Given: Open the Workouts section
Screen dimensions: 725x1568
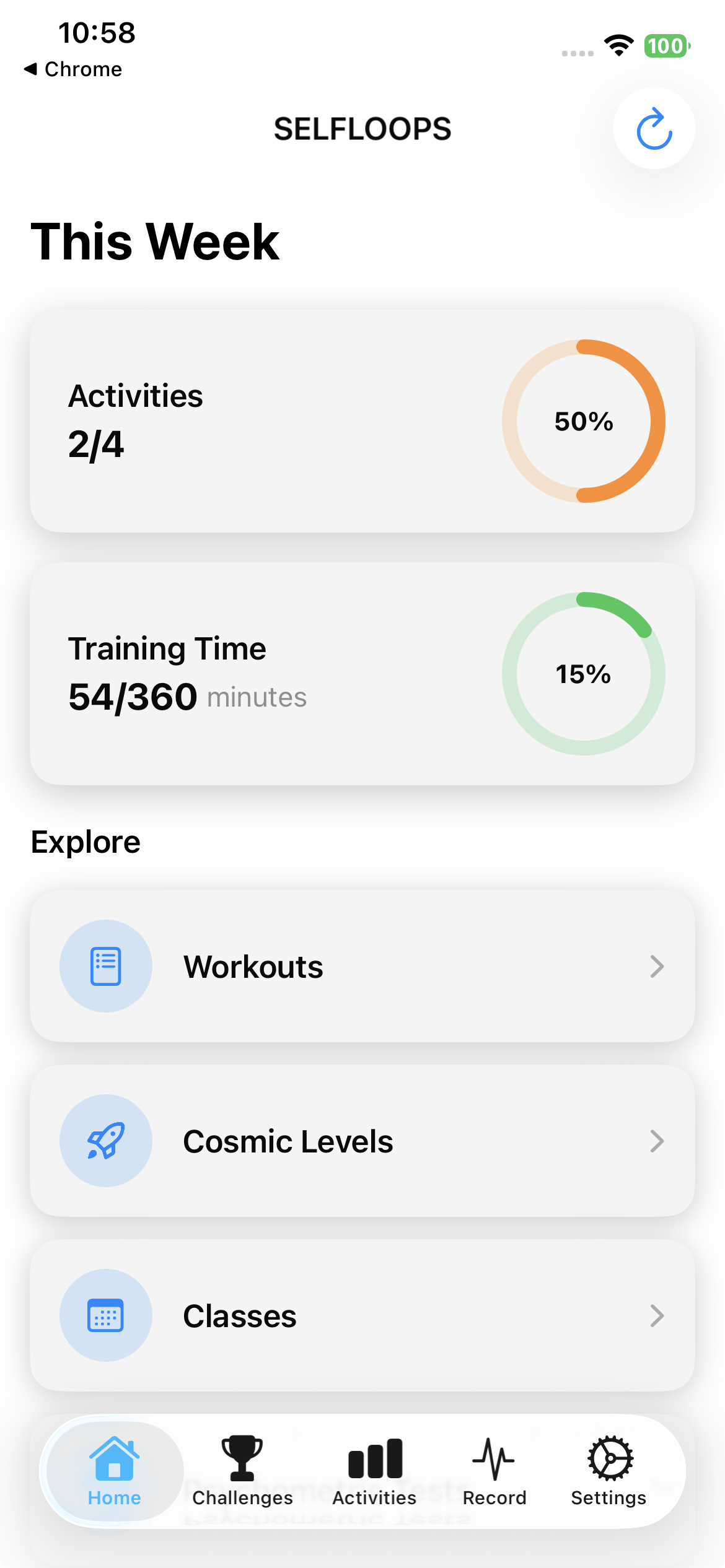Looking at the screenshot, I should [362, 966].
